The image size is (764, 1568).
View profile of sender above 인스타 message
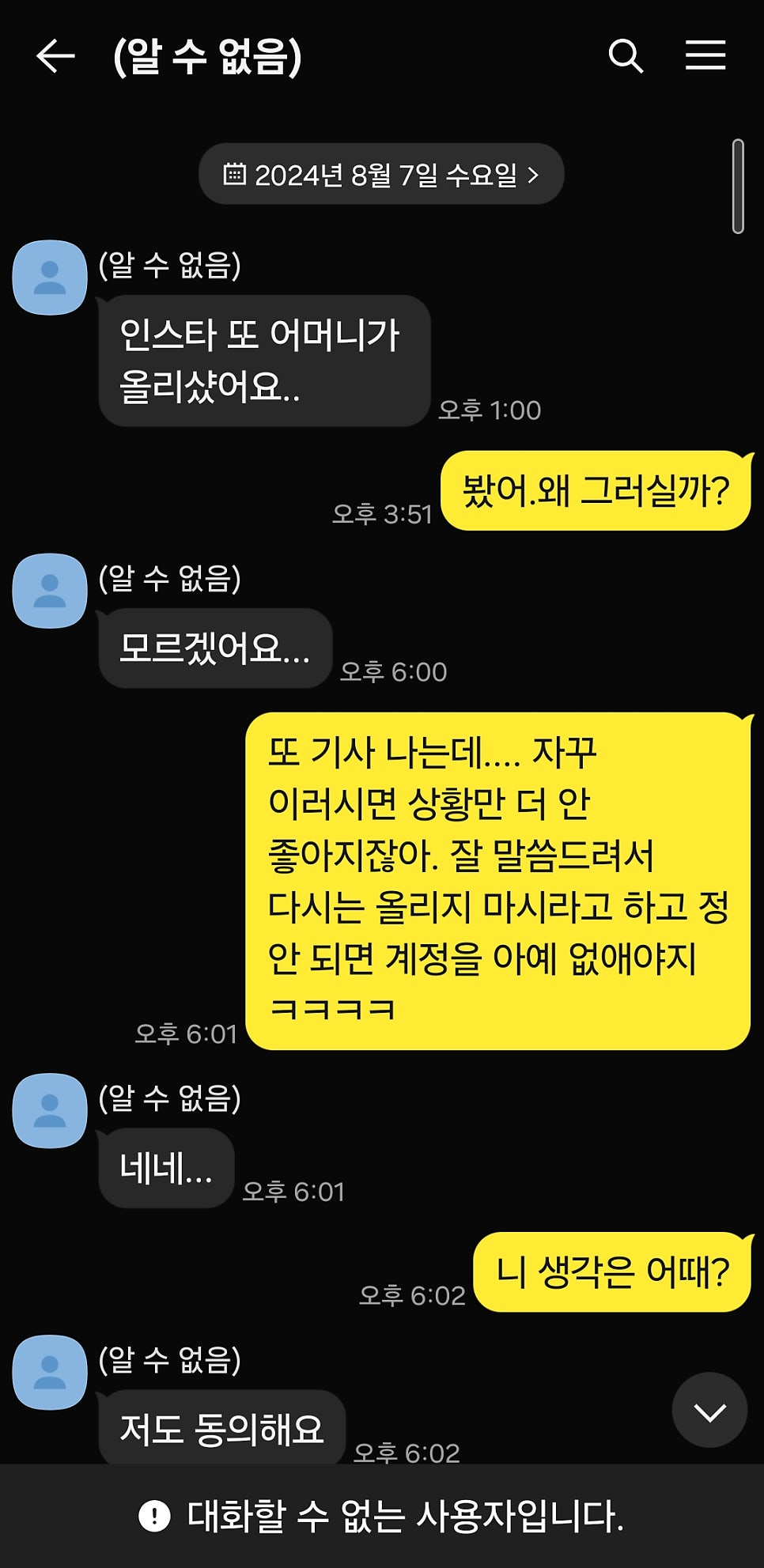point(50,278)
